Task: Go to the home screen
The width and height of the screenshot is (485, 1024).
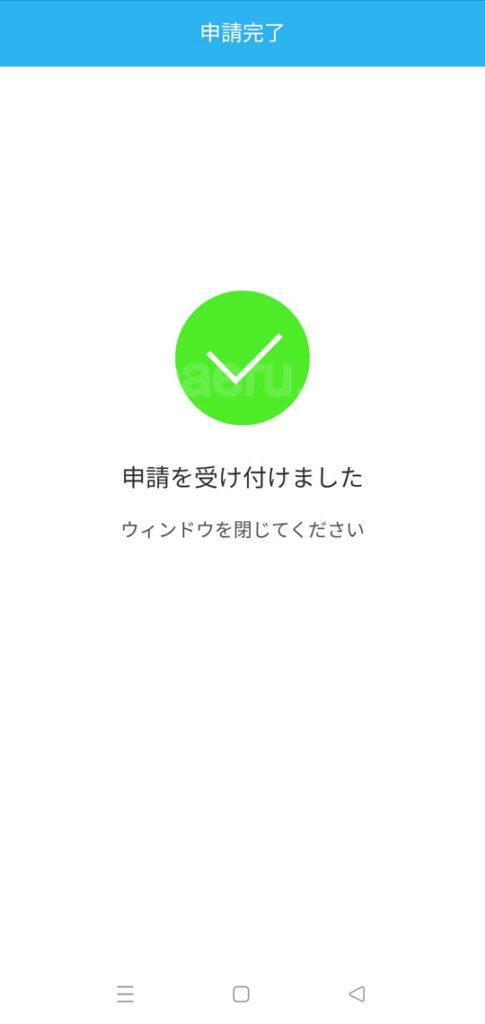Action: click(x=241, y=994)
